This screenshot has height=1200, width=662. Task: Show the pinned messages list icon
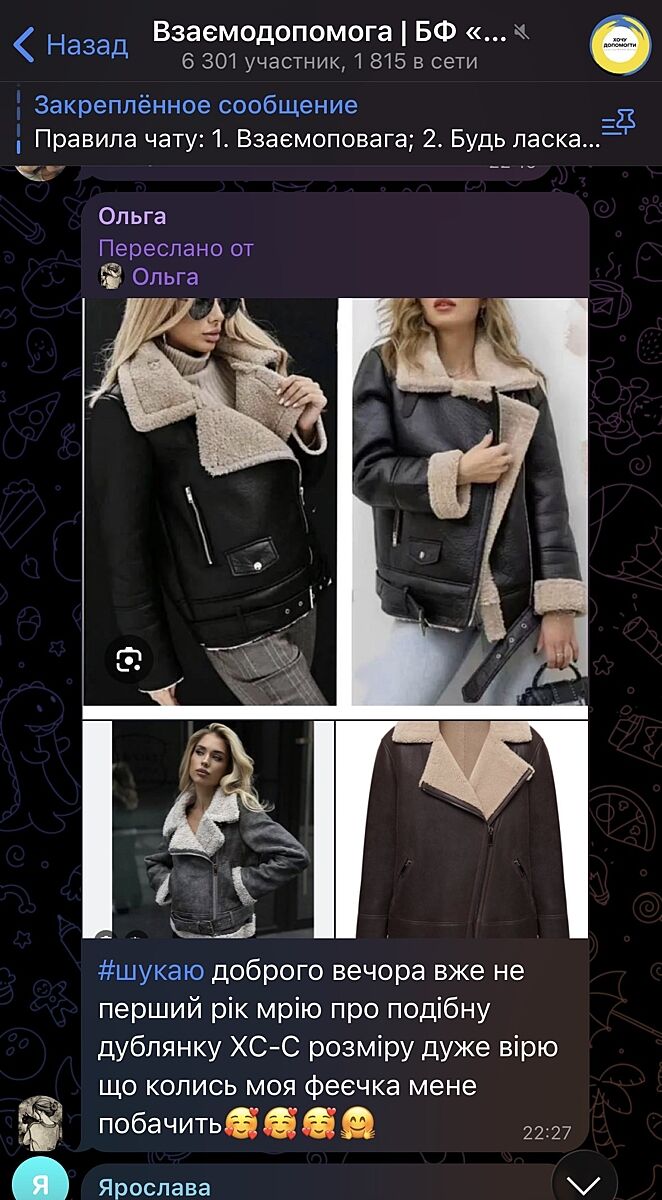(618, 123)
